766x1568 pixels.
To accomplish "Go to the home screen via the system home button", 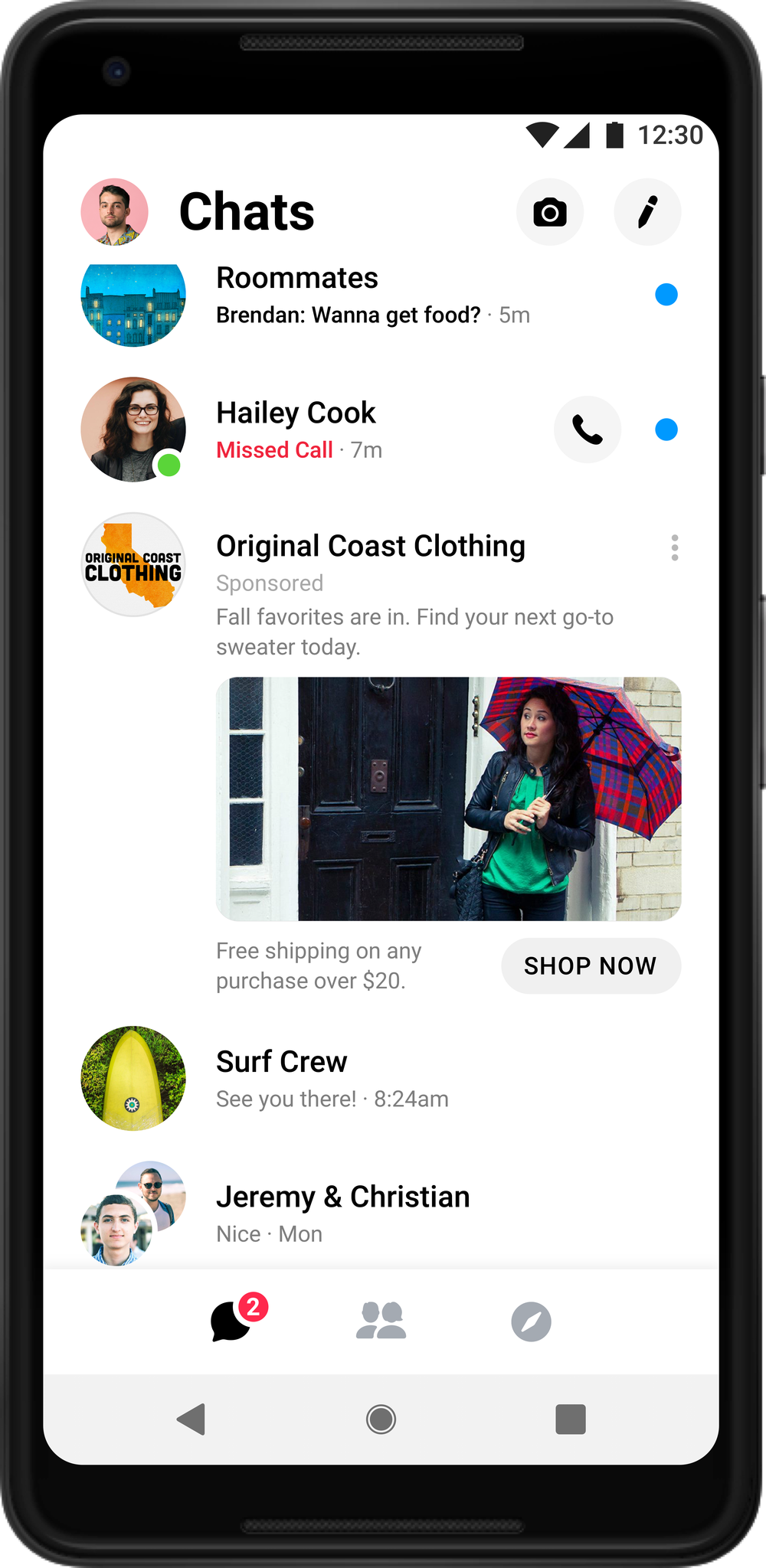I will [381, 1419].
